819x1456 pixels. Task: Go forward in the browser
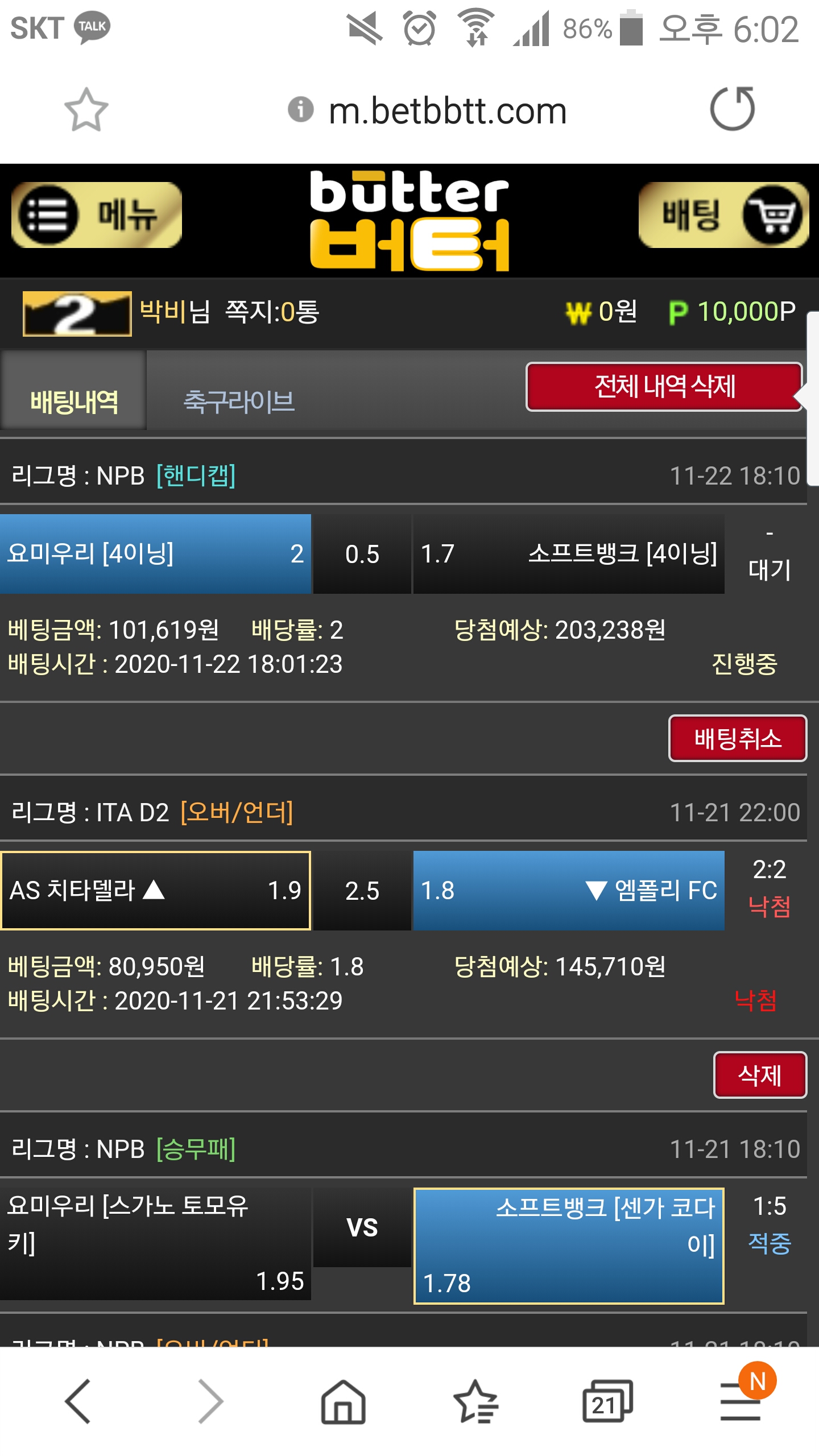210,1401
